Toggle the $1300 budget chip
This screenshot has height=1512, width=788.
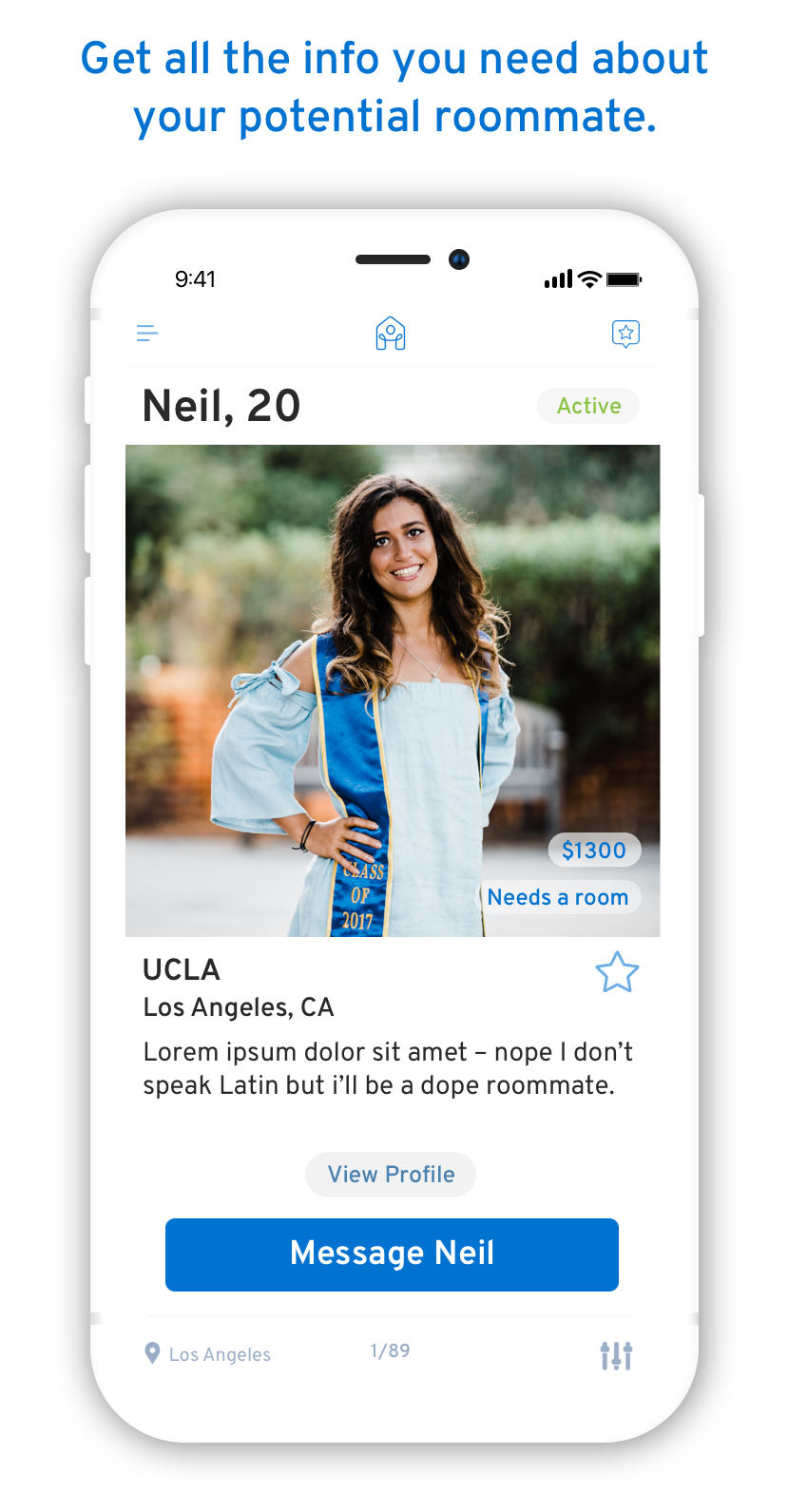(x=593, y=850)
